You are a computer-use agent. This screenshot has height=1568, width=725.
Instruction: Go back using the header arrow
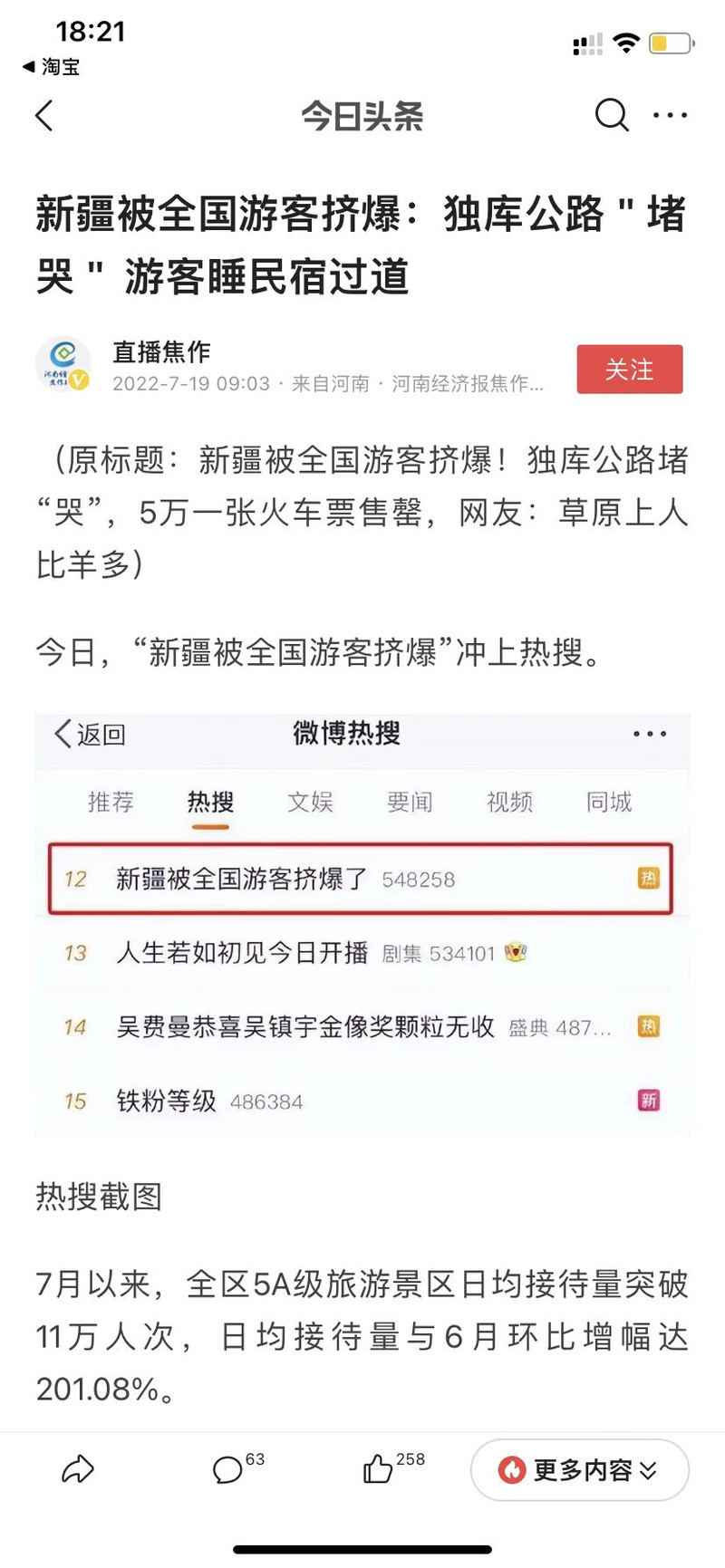43,116
